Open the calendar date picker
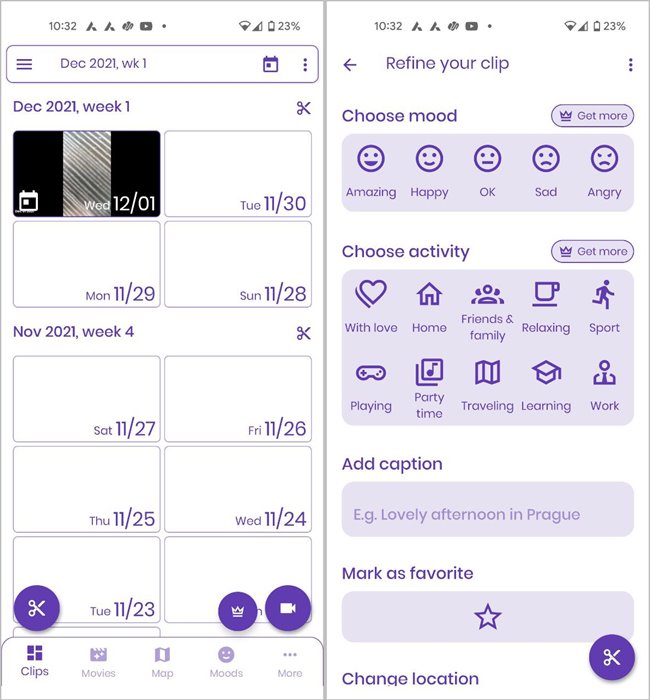Viewport: 650px width, 700px height. click(x=270, y=64)
